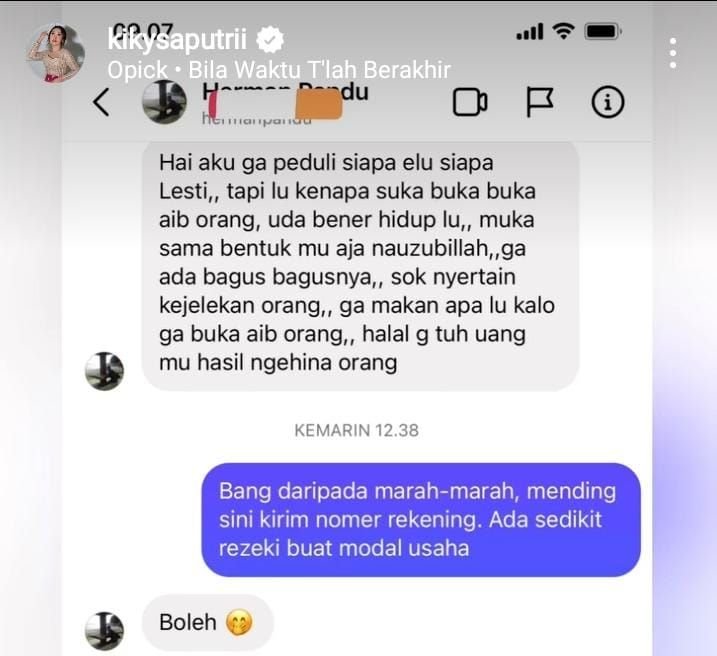
Task: Open the story overflow menu
Action: 673,53
